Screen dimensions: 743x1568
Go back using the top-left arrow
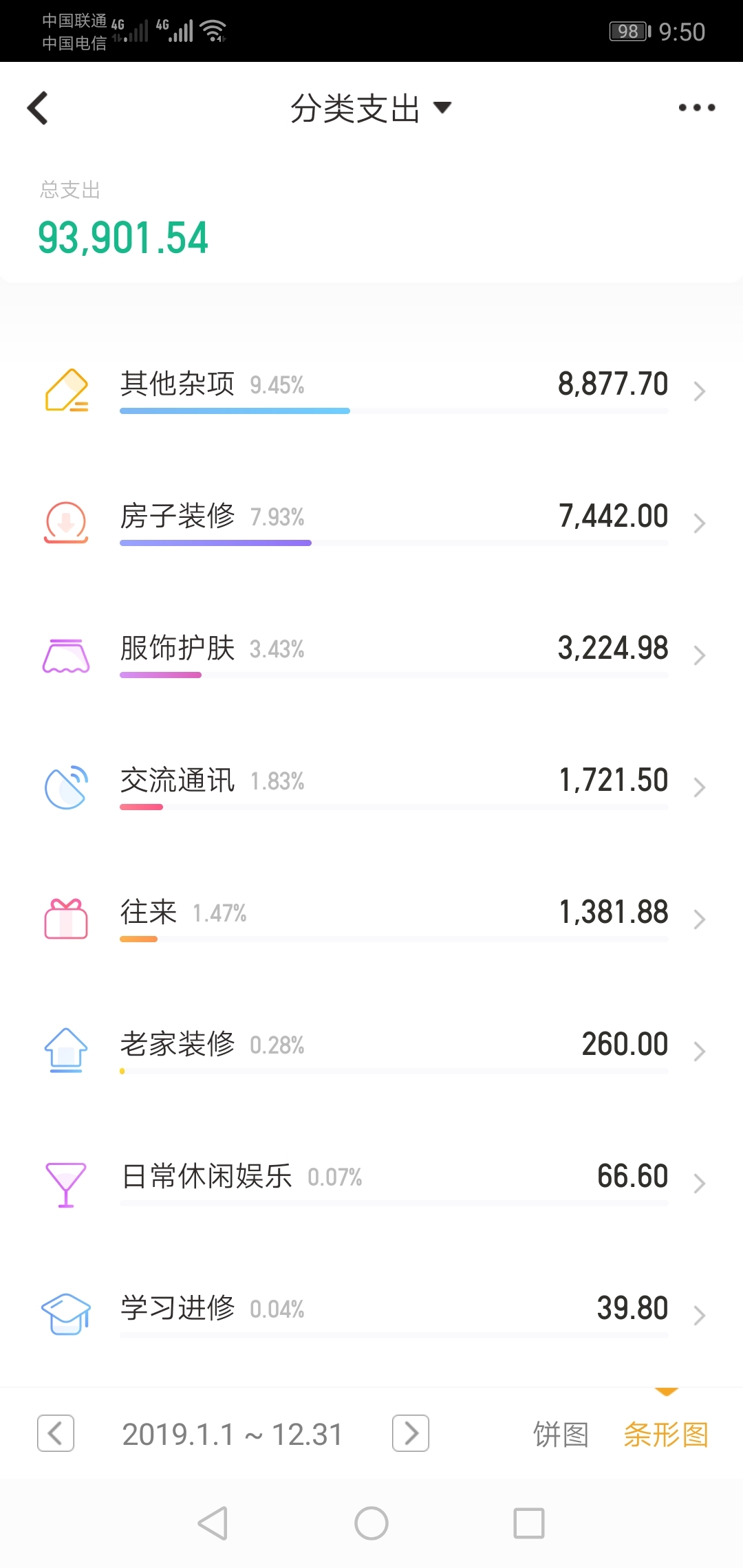38,108
